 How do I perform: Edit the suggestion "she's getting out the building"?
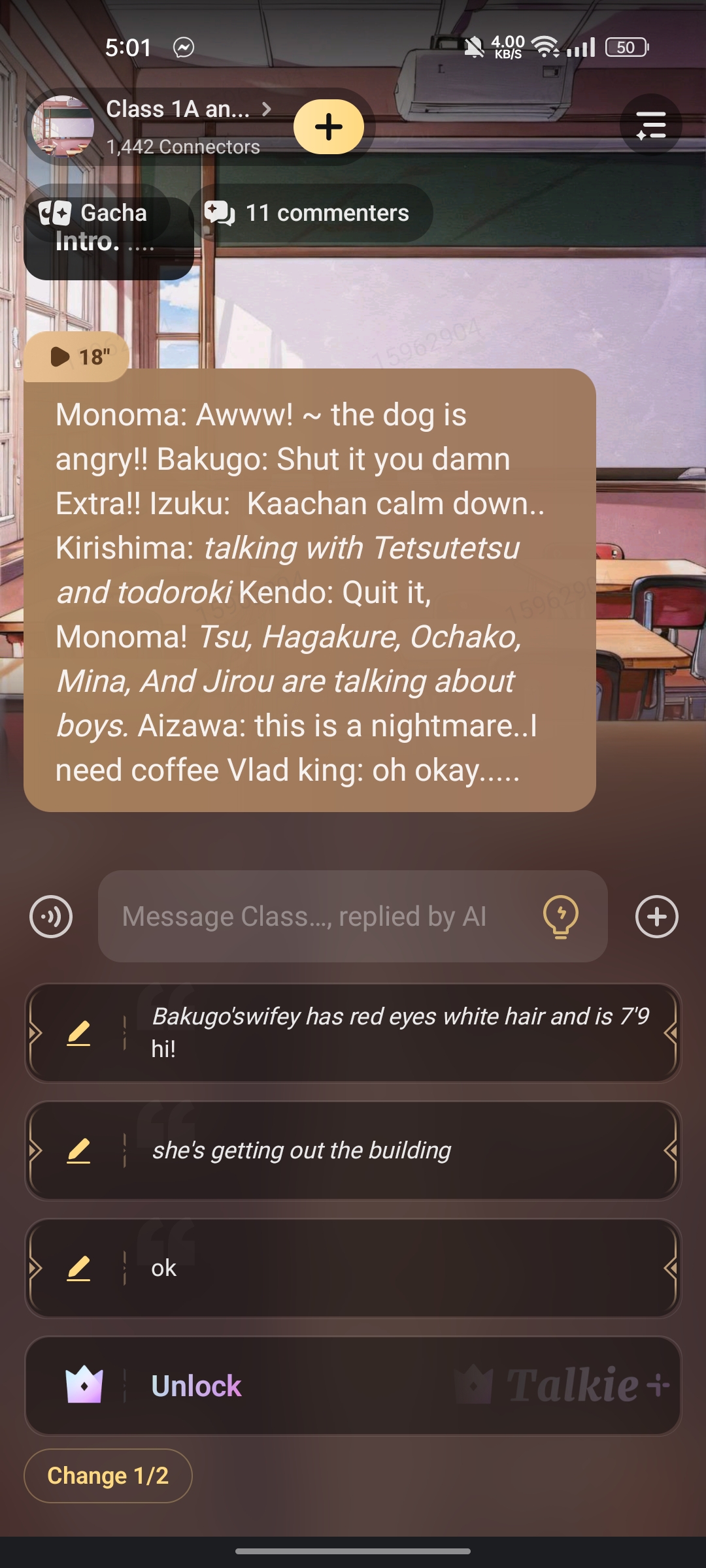pos(78,1151)
